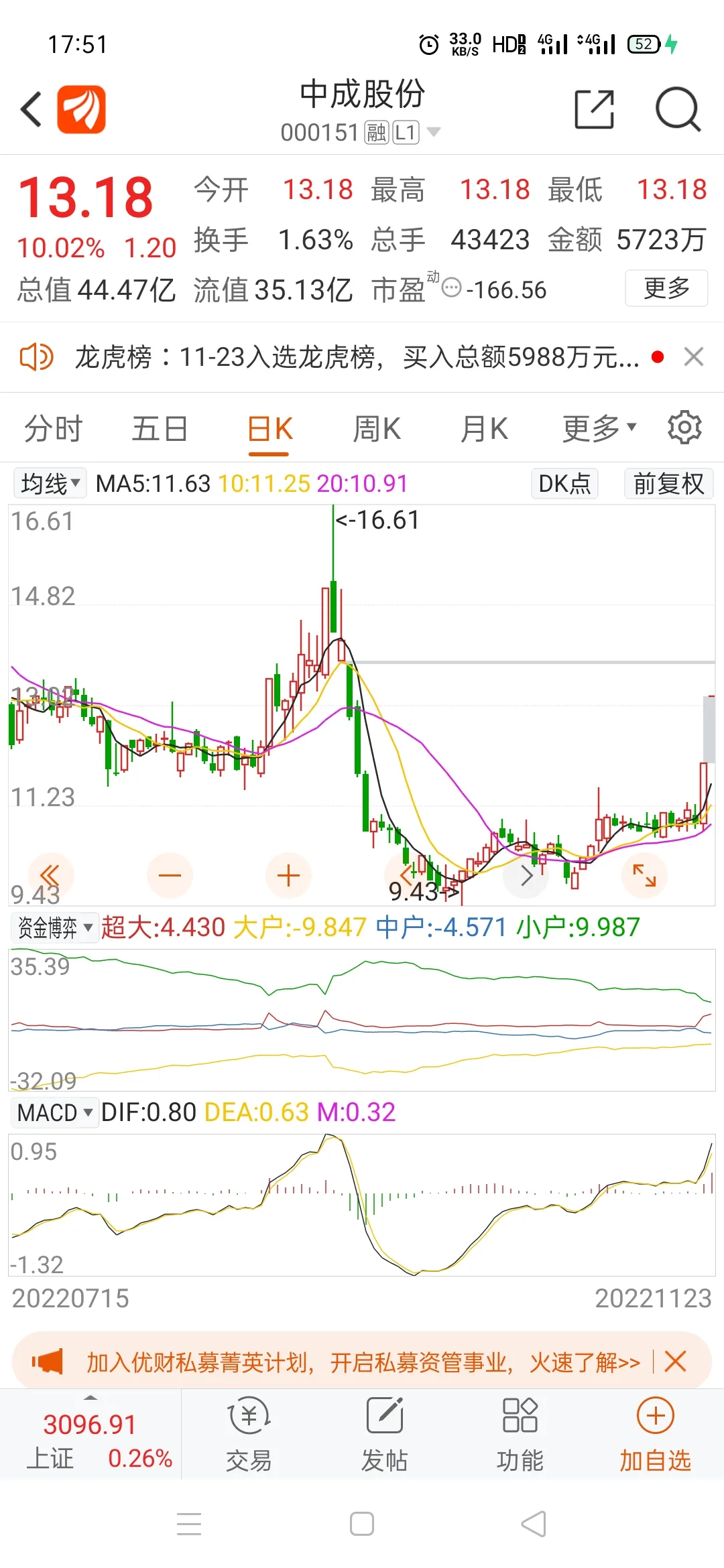
Task: Select the 月K tab
Action: [484, 429]
